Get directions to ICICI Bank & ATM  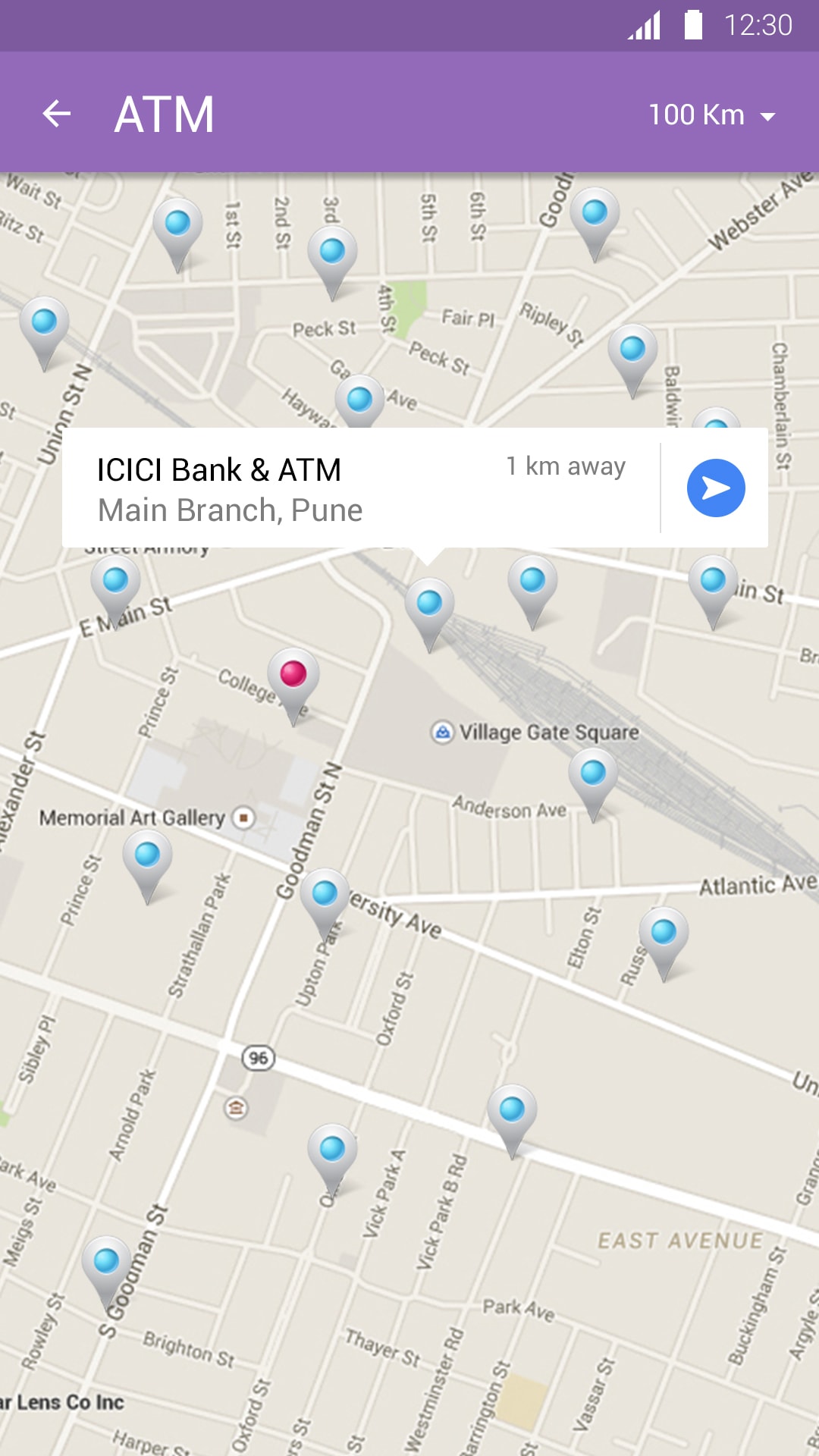point(715,488)
